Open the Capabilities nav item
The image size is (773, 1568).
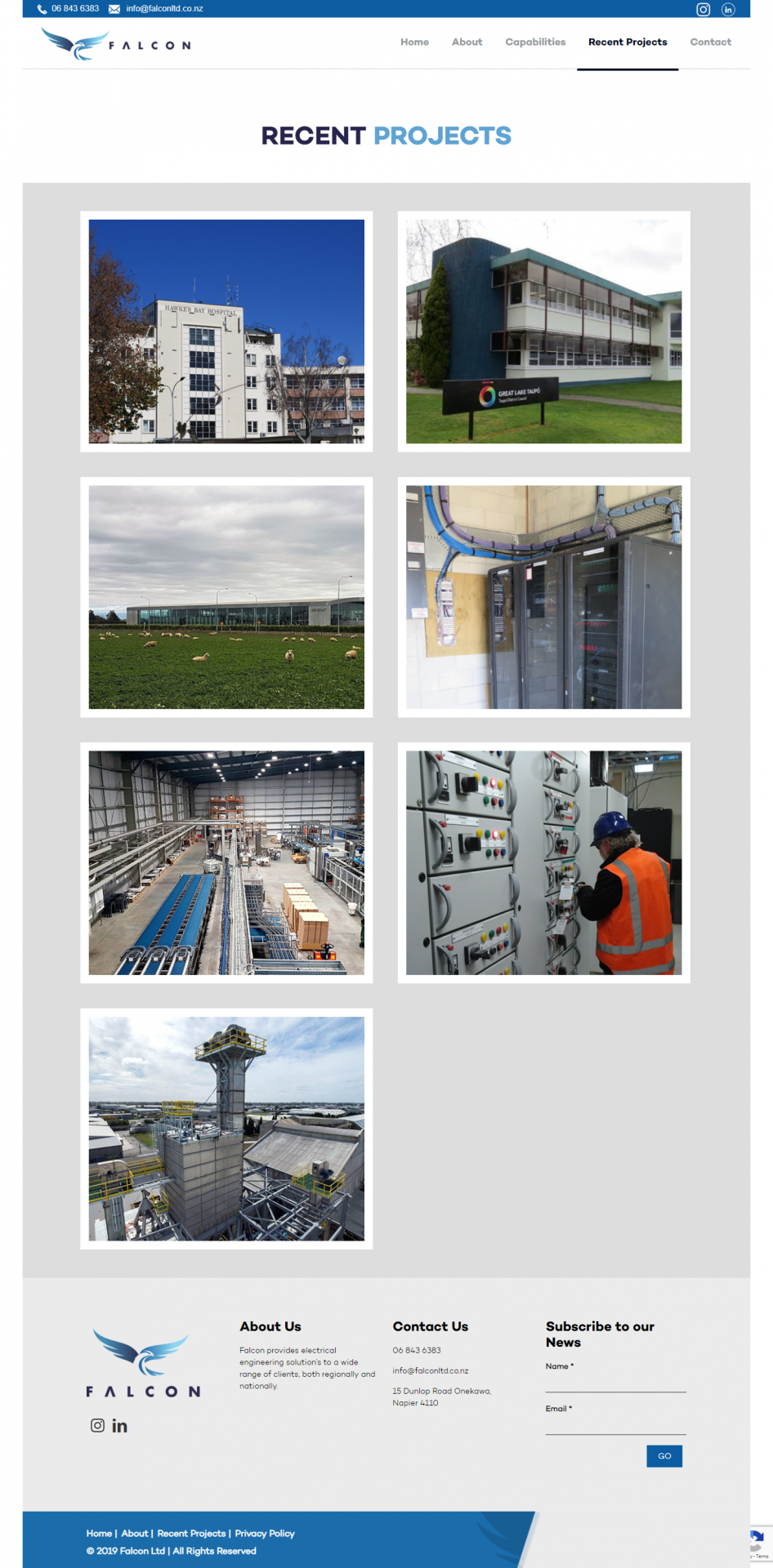(x=535, y=42)
